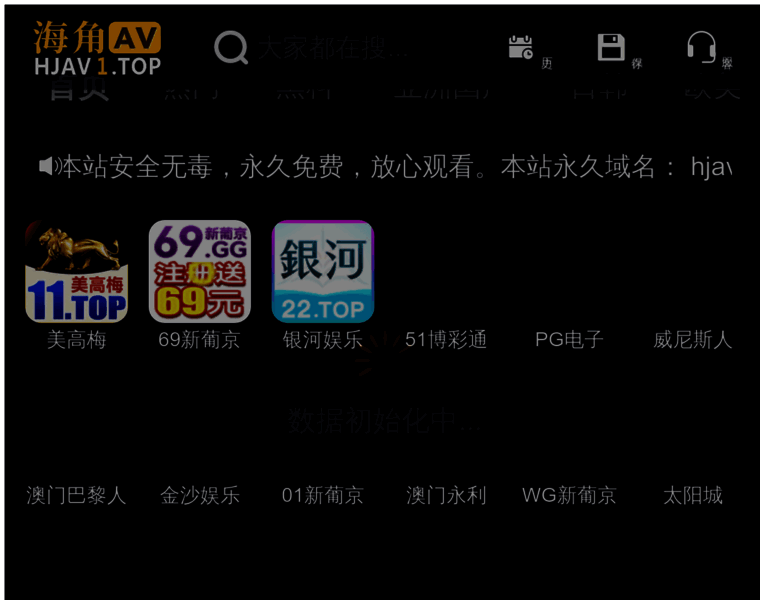Visit the 威尼斯人 link

click(693, 340)
